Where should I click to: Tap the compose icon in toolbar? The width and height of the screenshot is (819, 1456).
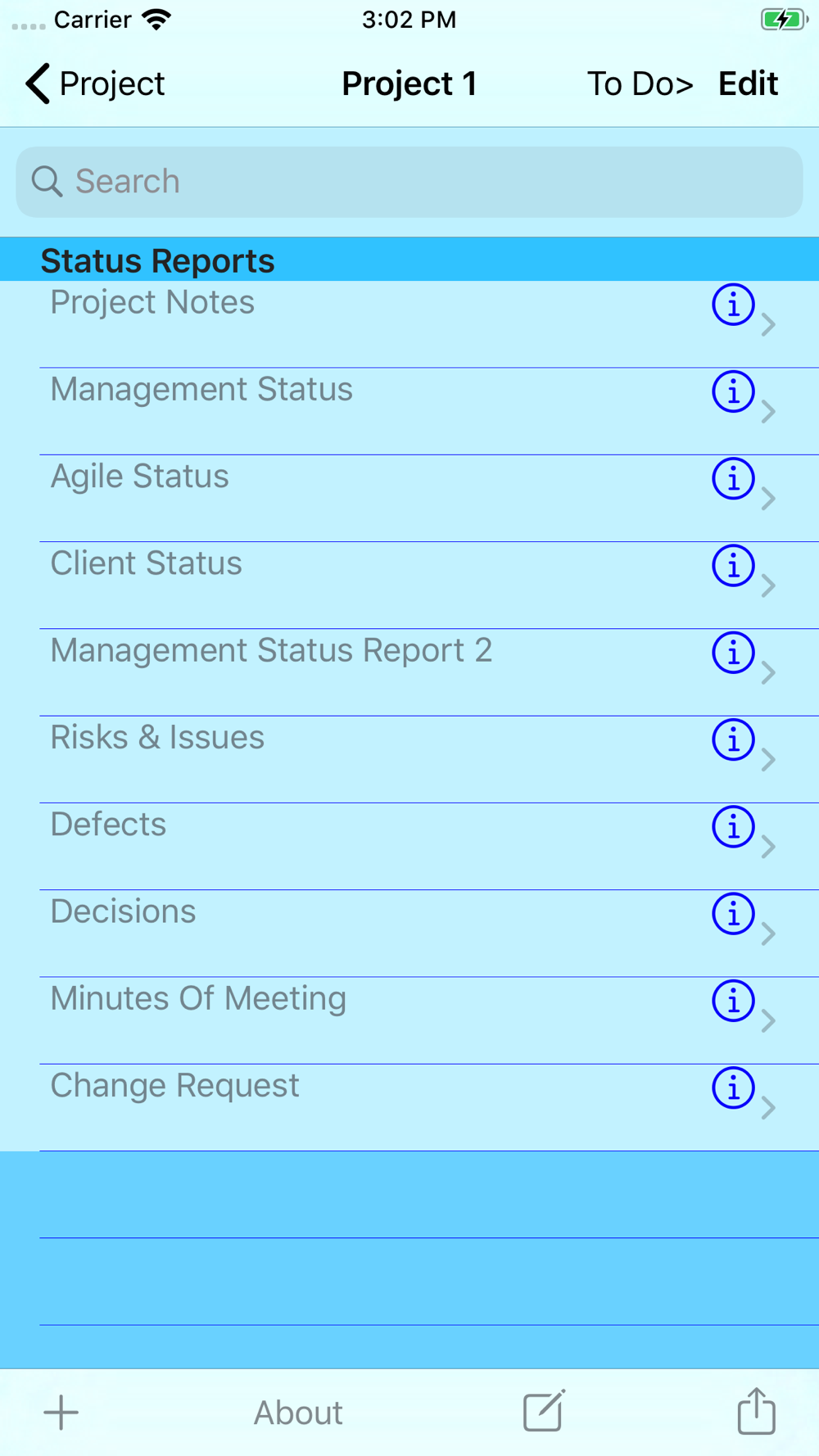[545, 1410]
